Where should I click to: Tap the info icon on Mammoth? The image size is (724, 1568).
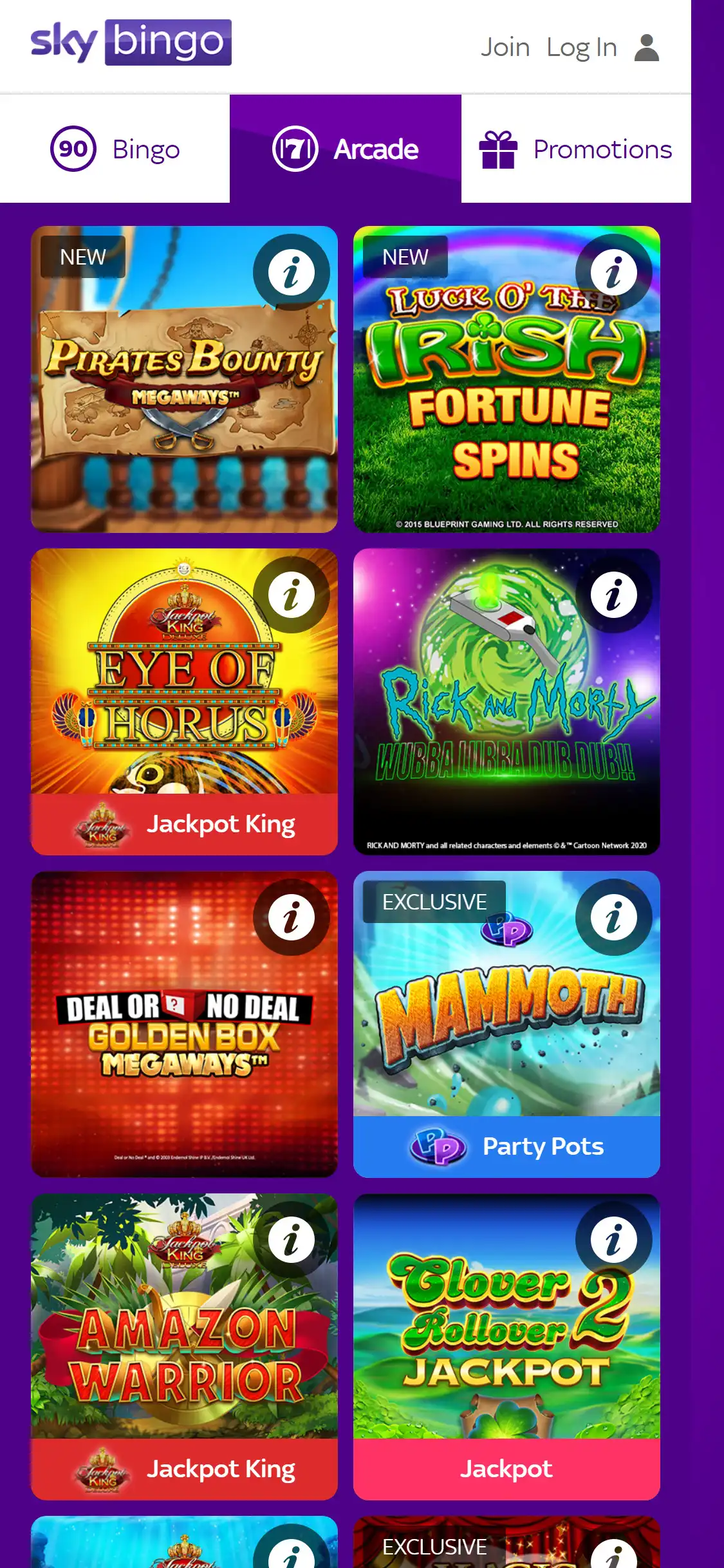613,917
